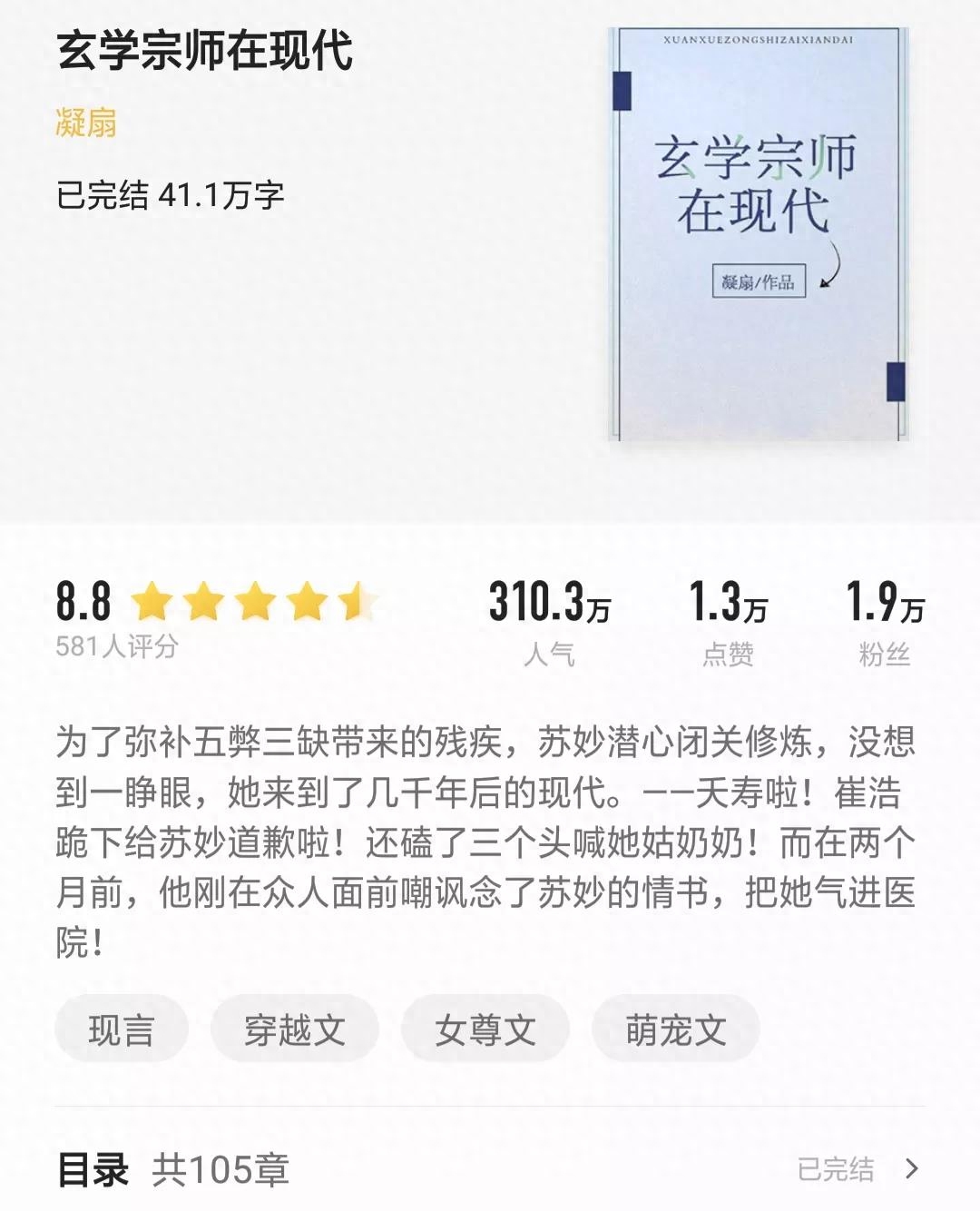Image resolution: width=980 pixels, height=1211 pixels.
Task: Open the 穿越文 tag
Action: tap(294, 1029)
